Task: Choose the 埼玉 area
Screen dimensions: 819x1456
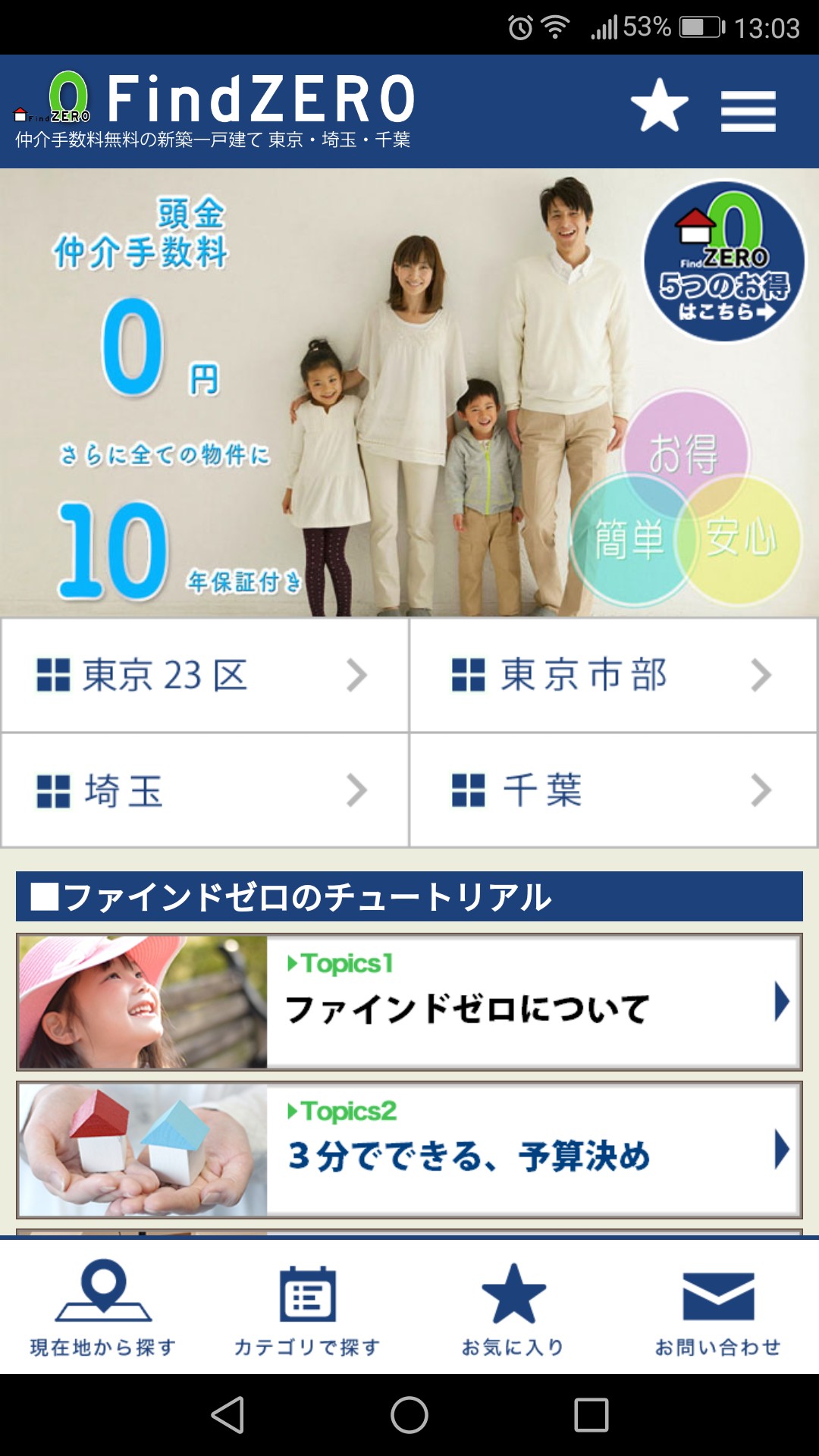Action: [205, 790]
